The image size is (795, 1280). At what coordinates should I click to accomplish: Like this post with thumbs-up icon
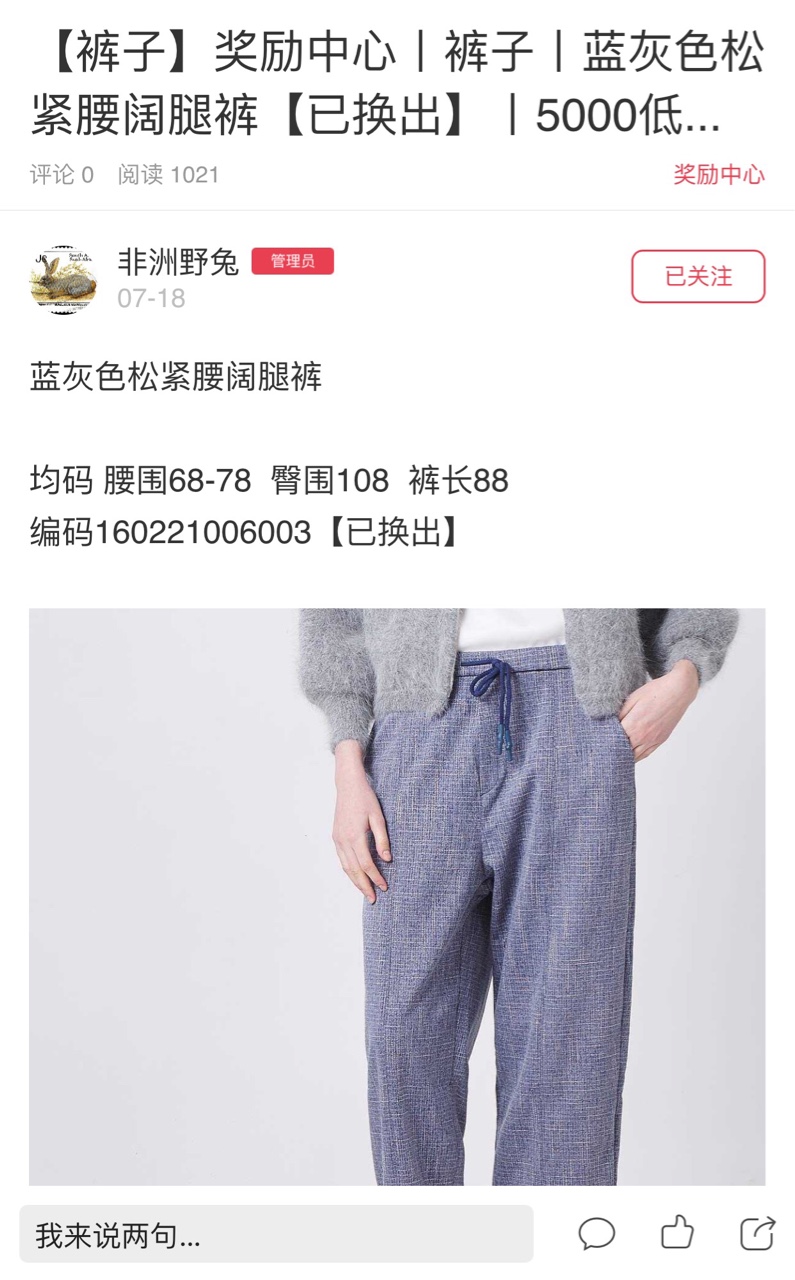coord(677,1233)
